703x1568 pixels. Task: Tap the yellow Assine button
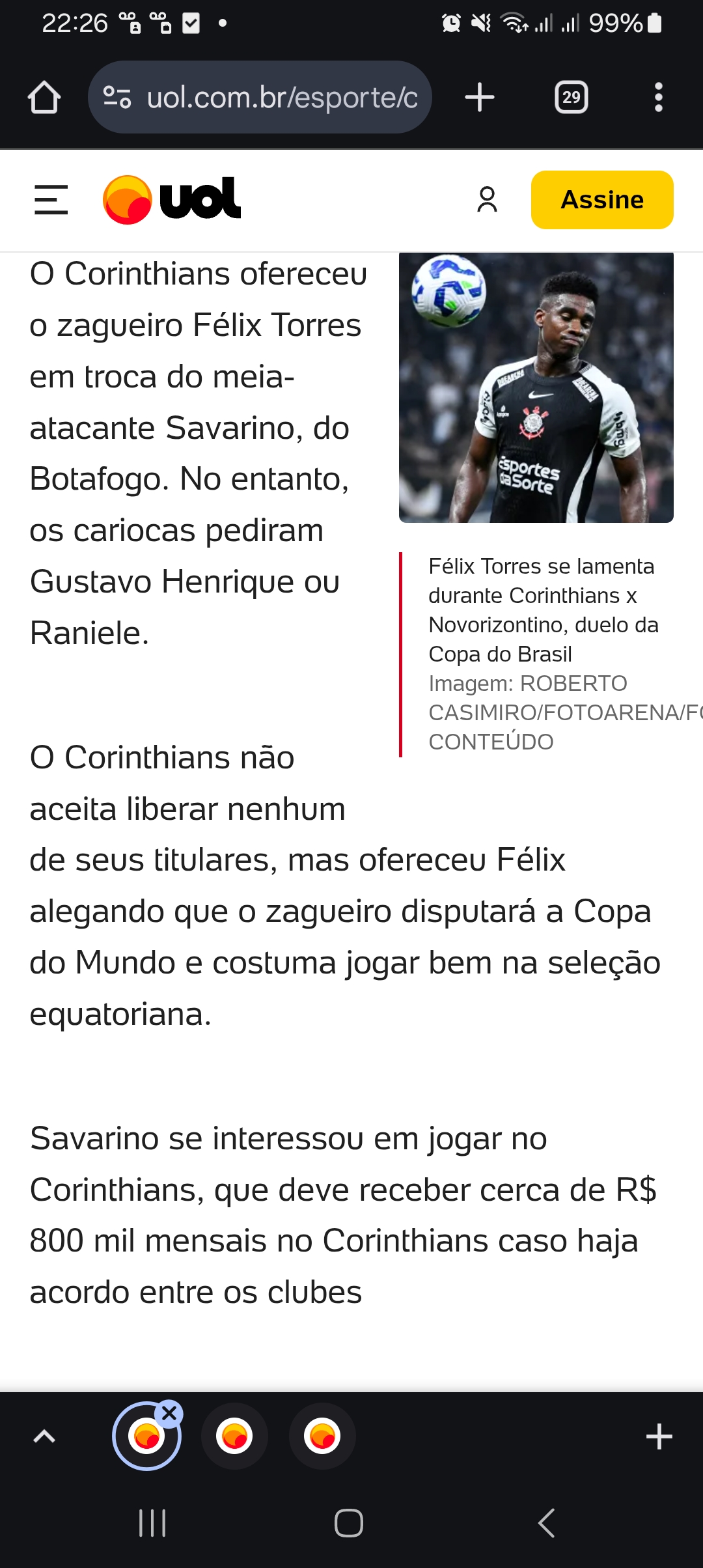tap(602, 199)
